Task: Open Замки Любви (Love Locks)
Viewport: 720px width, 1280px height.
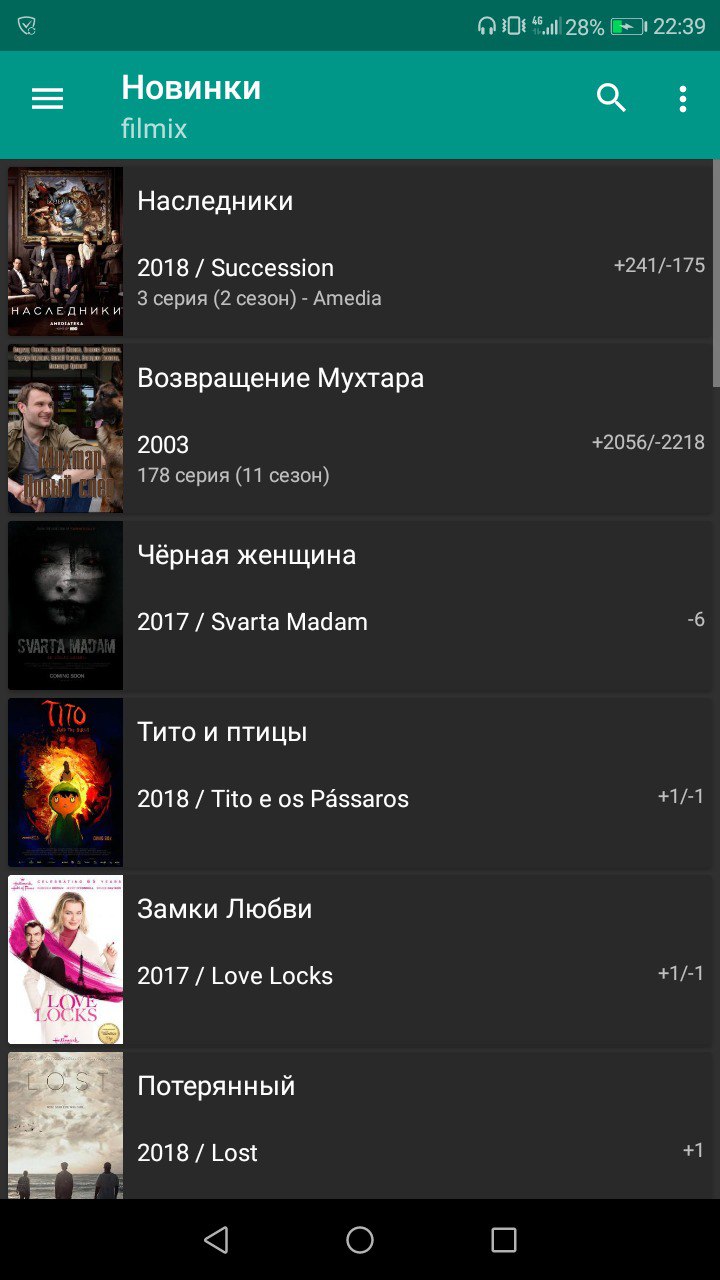Action: pyautogui.click(x=358, y=959)
